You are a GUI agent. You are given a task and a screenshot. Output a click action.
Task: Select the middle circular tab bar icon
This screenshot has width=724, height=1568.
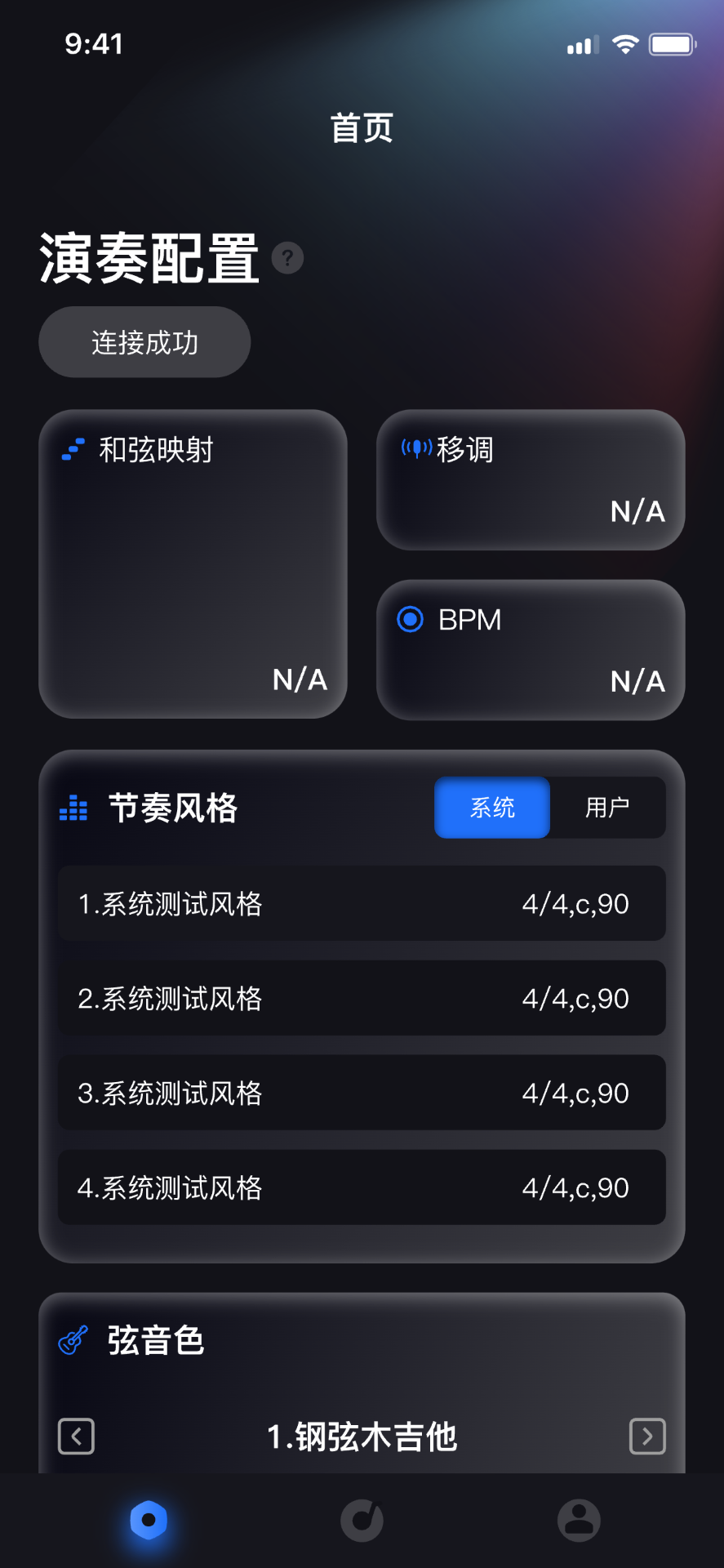(x=362, y=1520)
